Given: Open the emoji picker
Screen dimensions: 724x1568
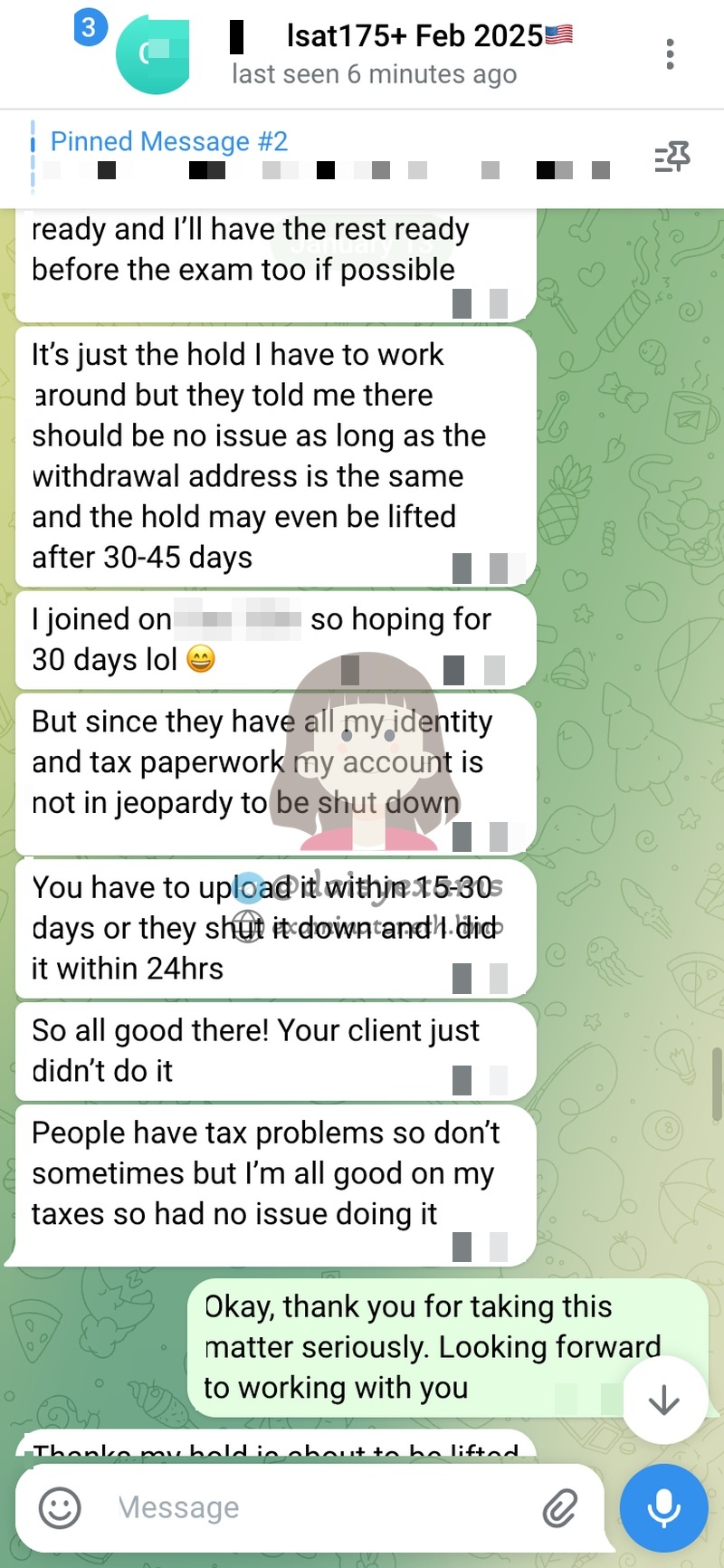Looking at the screenshot, I should (x=60, y=1507).
